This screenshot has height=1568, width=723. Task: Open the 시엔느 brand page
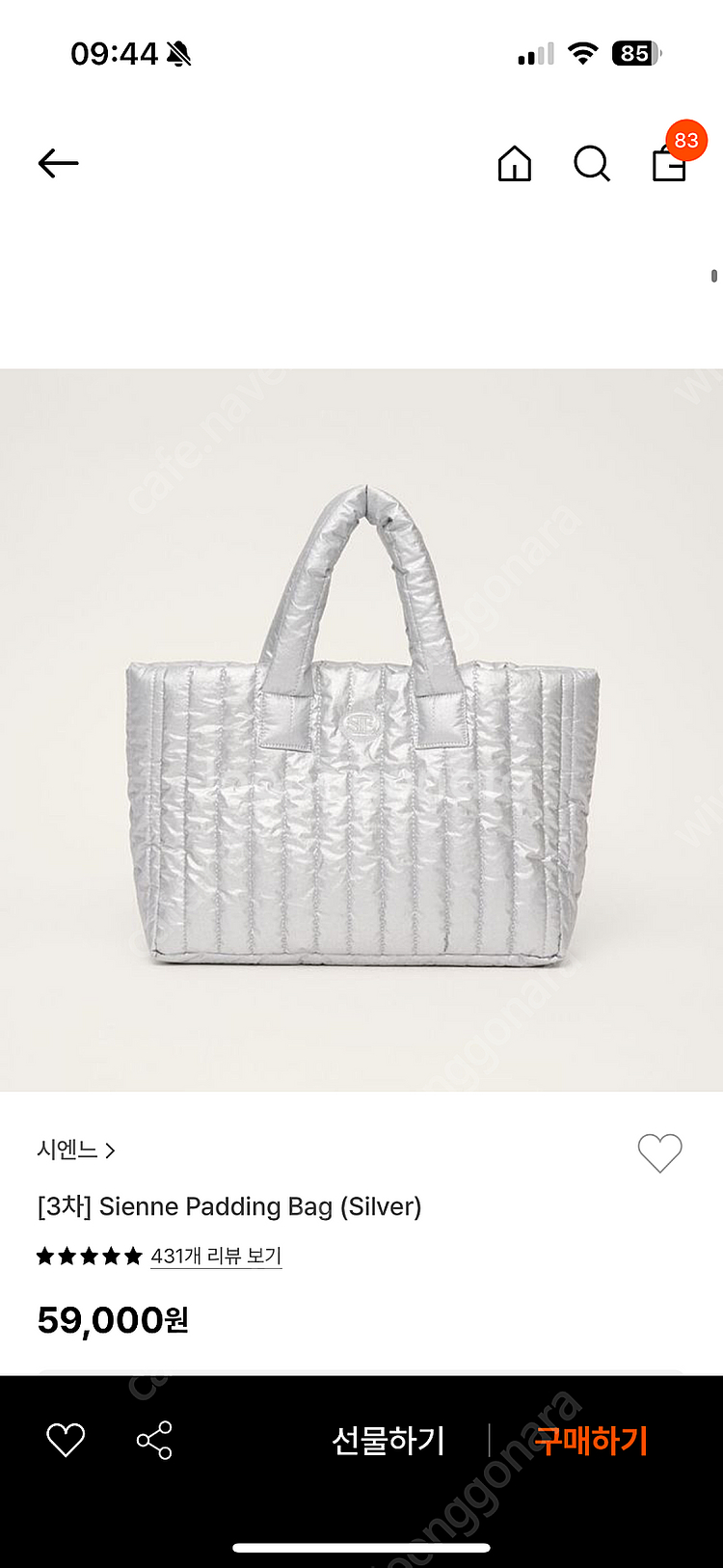click(x=76, y=1149)
